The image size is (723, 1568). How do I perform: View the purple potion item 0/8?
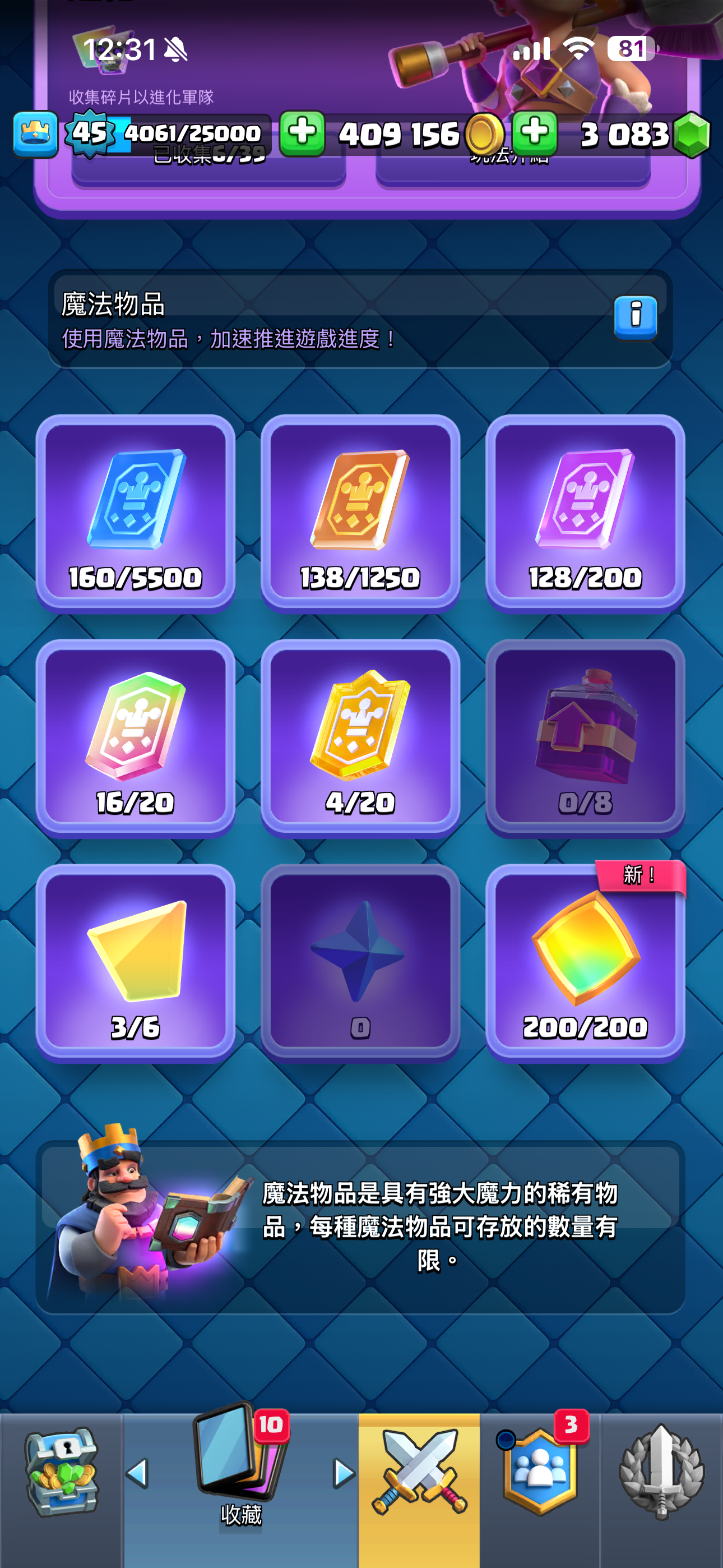coord(585,738)
